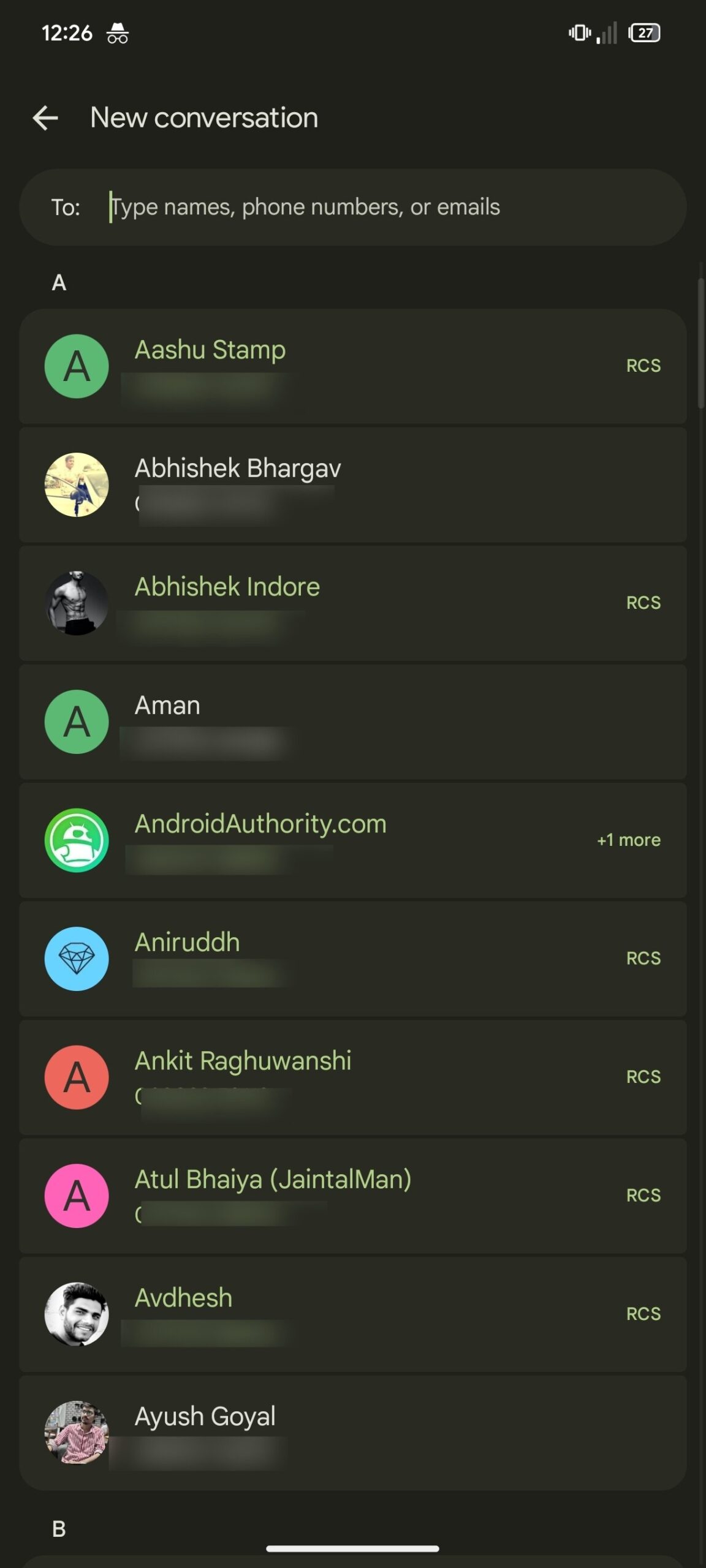
Task: Start conversation with Abhishek Indore
Action: pos(353,603)
